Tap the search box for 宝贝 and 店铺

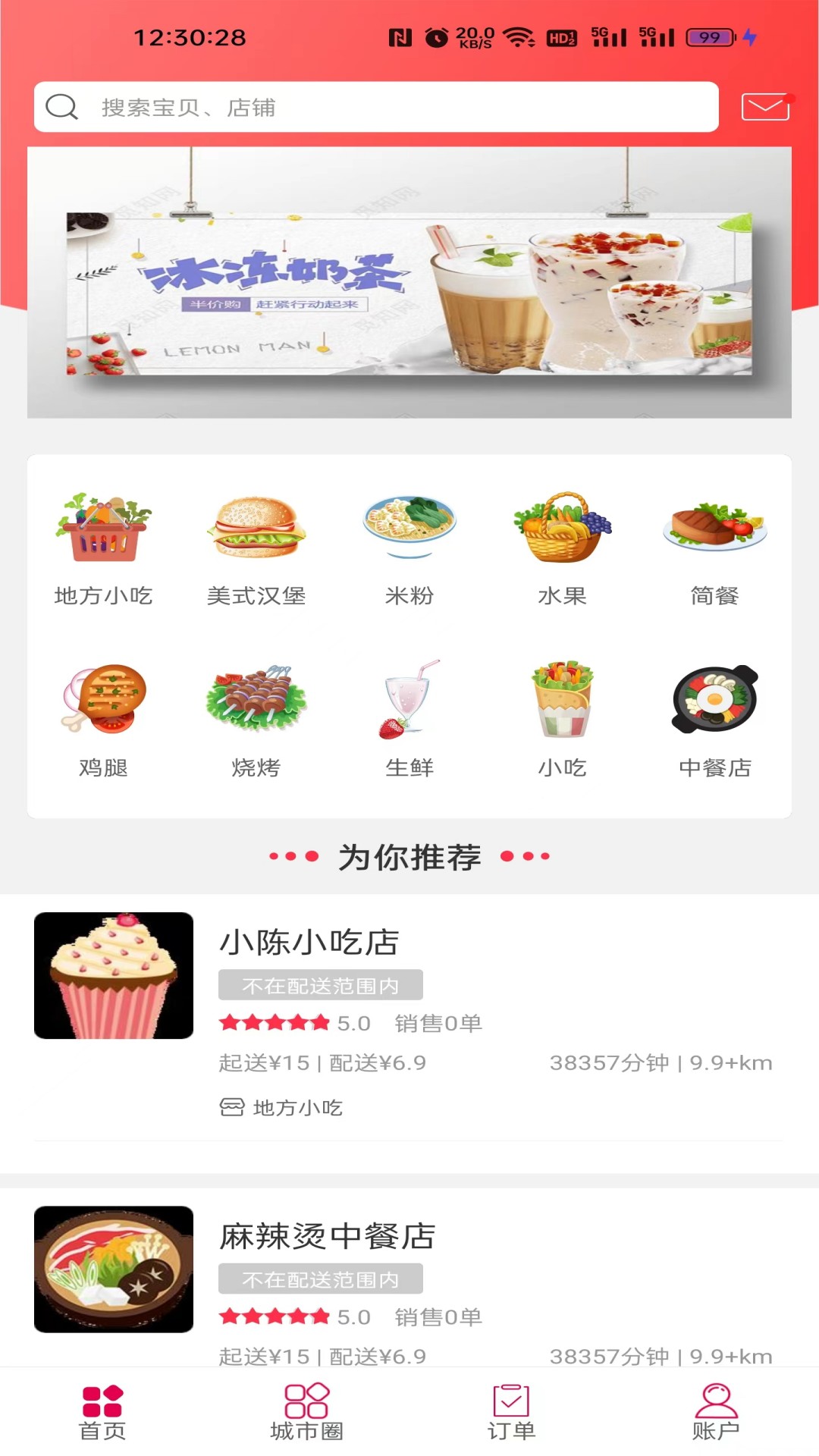376,107
